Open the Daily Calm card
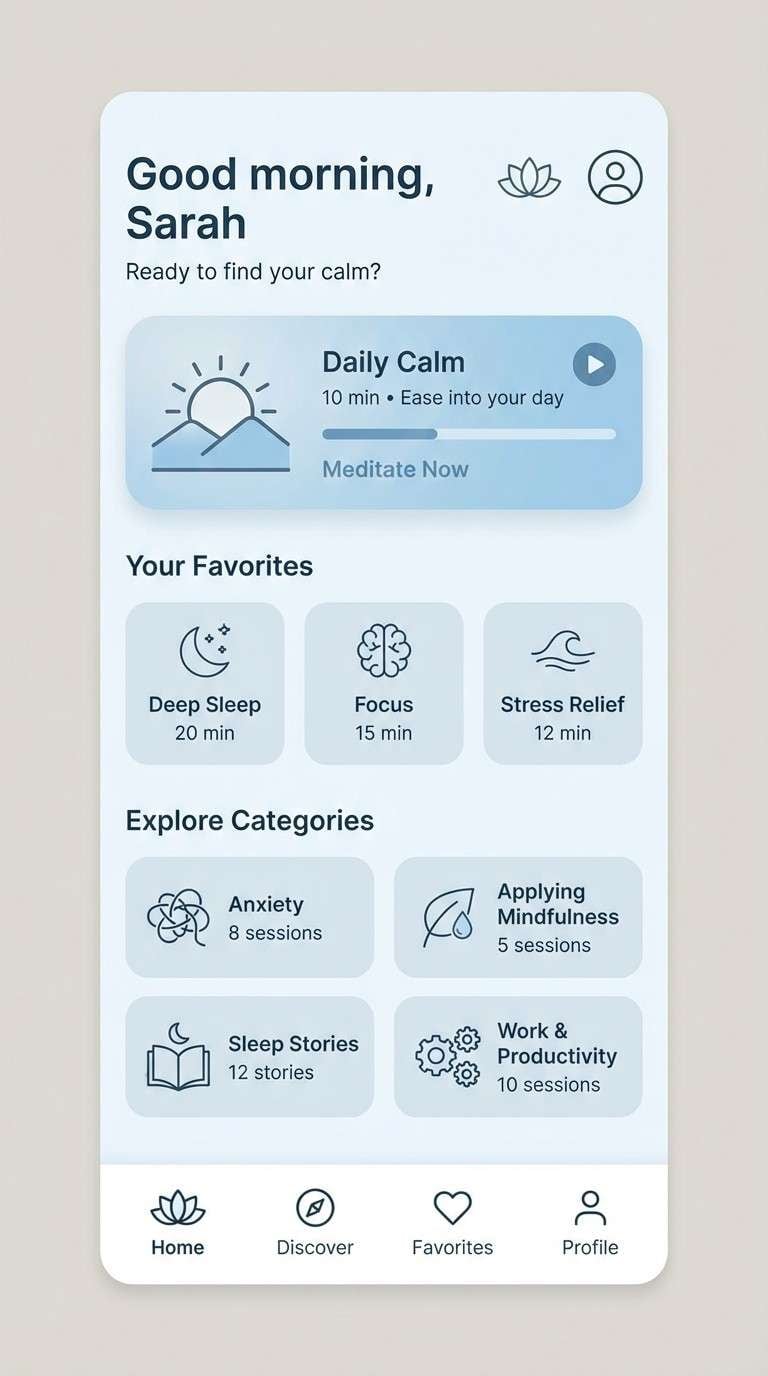 point(384,411)
